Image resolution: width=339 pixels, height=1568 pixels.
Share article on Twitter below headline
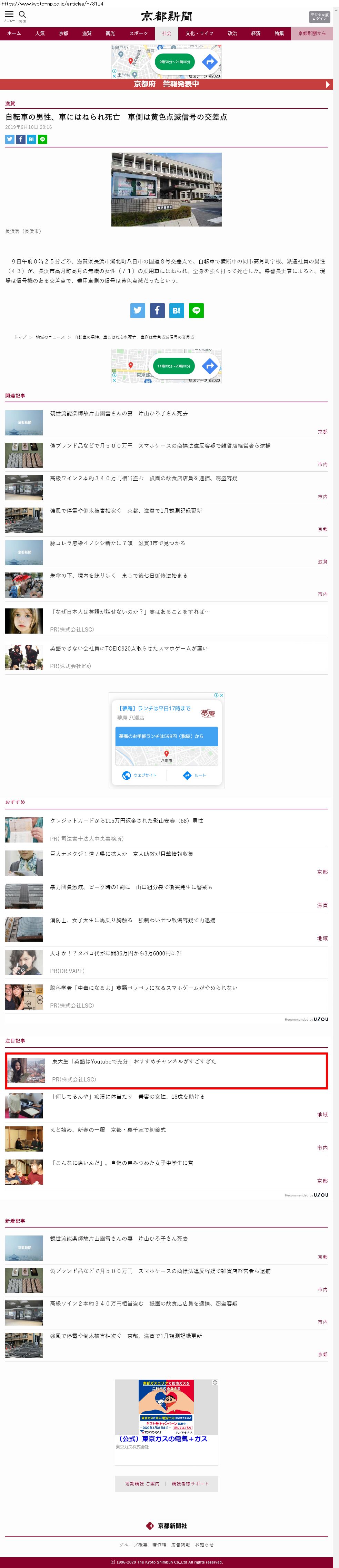coord(10,140)
